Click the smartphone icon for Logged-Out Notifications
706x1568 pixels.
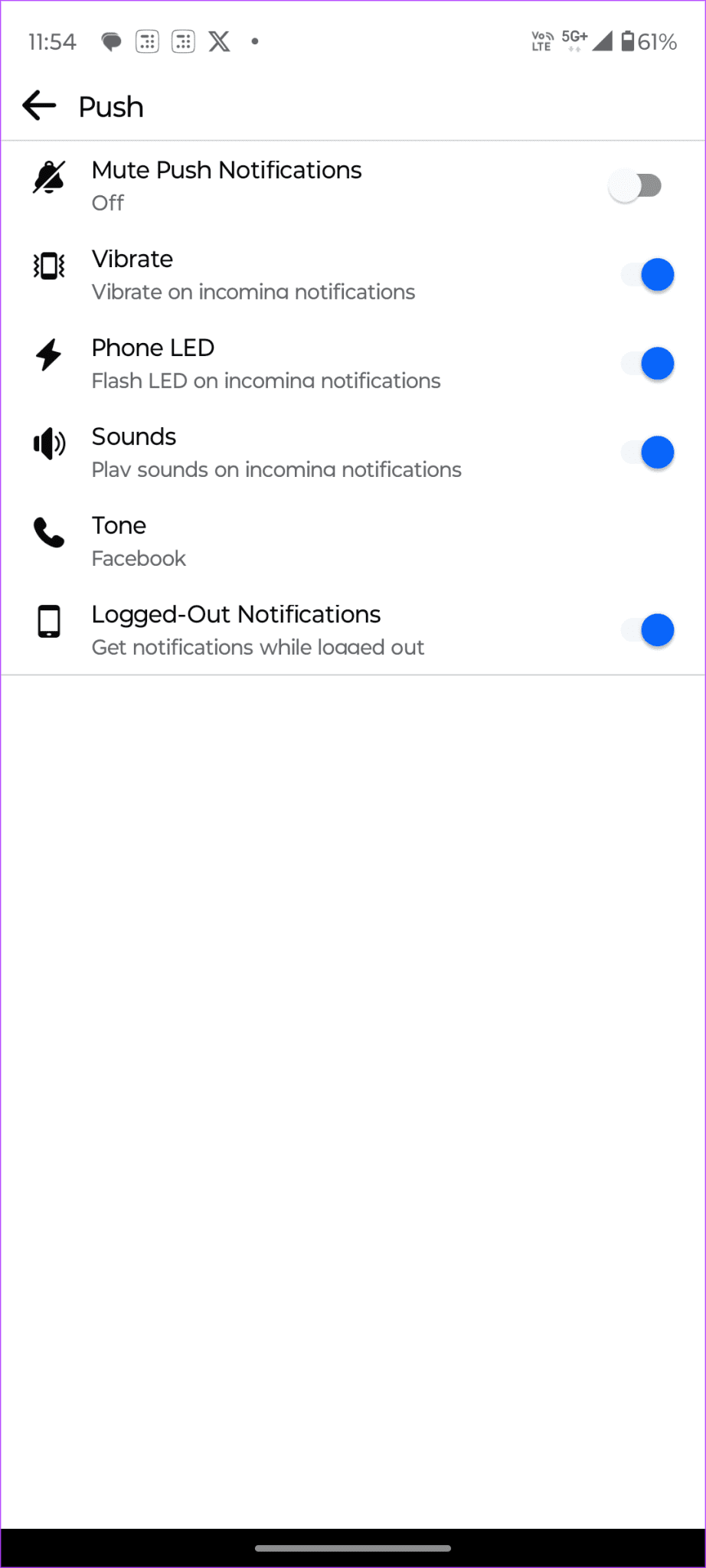pyautogui.click(x=47, y=622)
